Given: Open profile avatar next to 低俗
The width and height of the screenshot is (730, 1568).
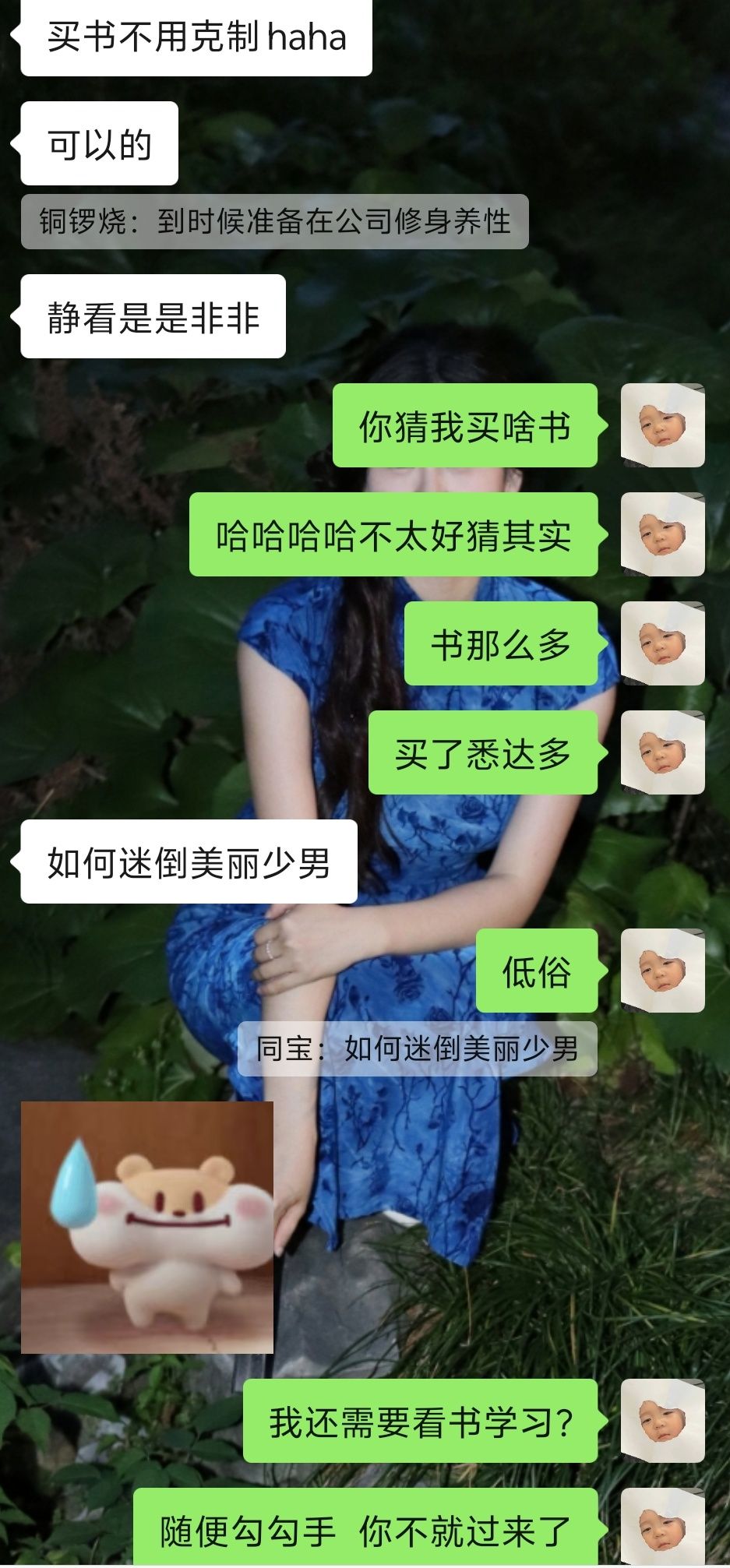Looking at the screenshot, I should pos(662,971).
